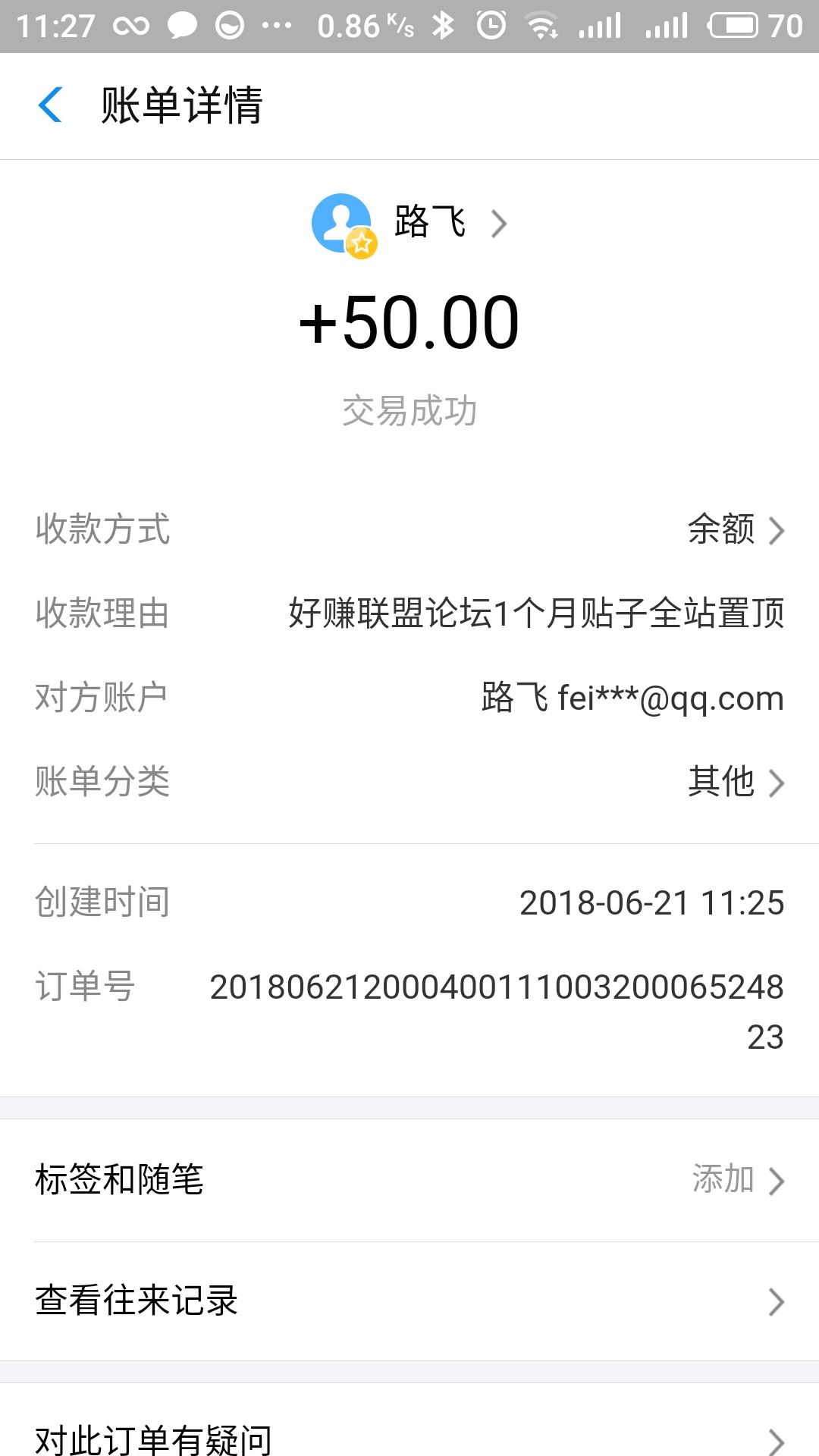
Task: Change 账单分类 from 其他
Action: [x=734, y=782]
